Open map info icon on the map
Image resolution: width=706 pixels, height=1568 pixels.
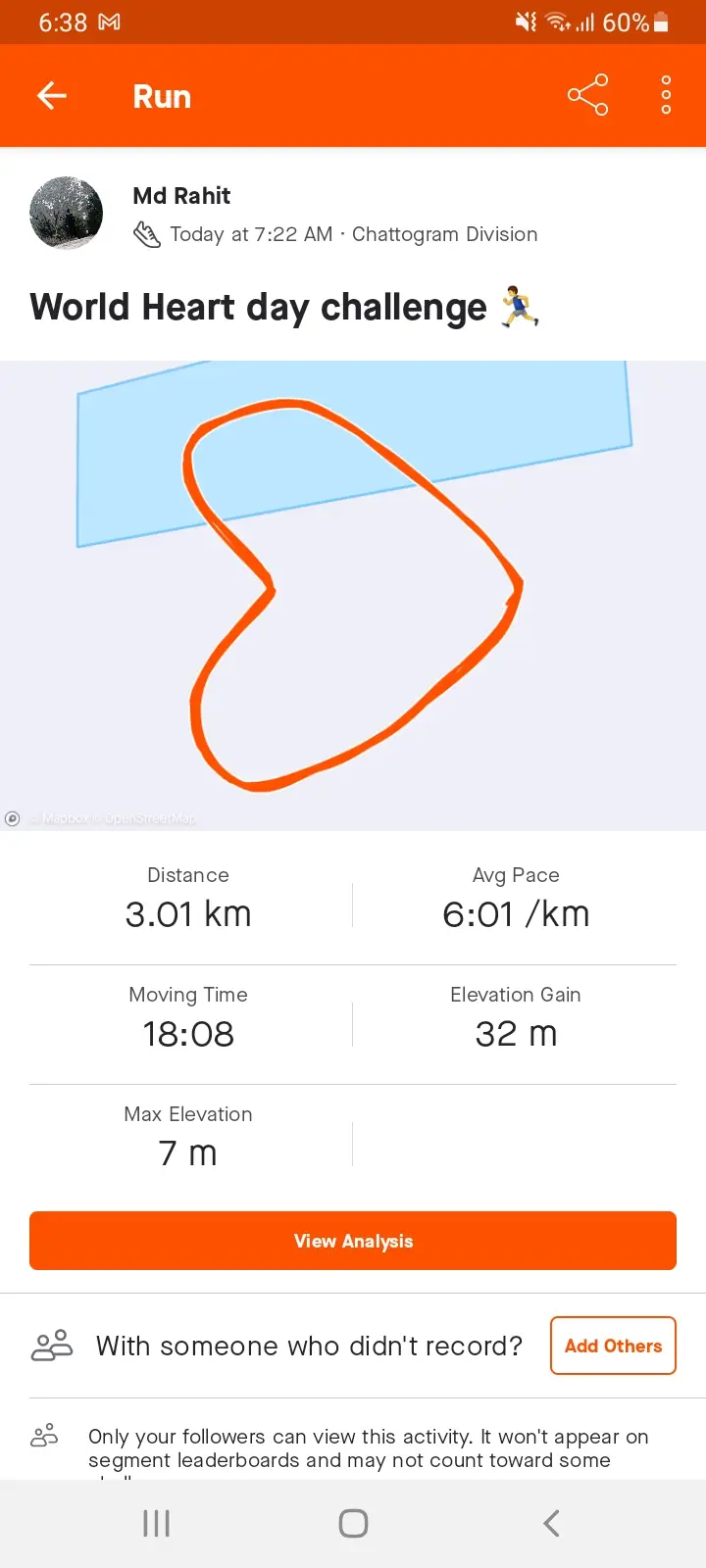coord(13,818)
